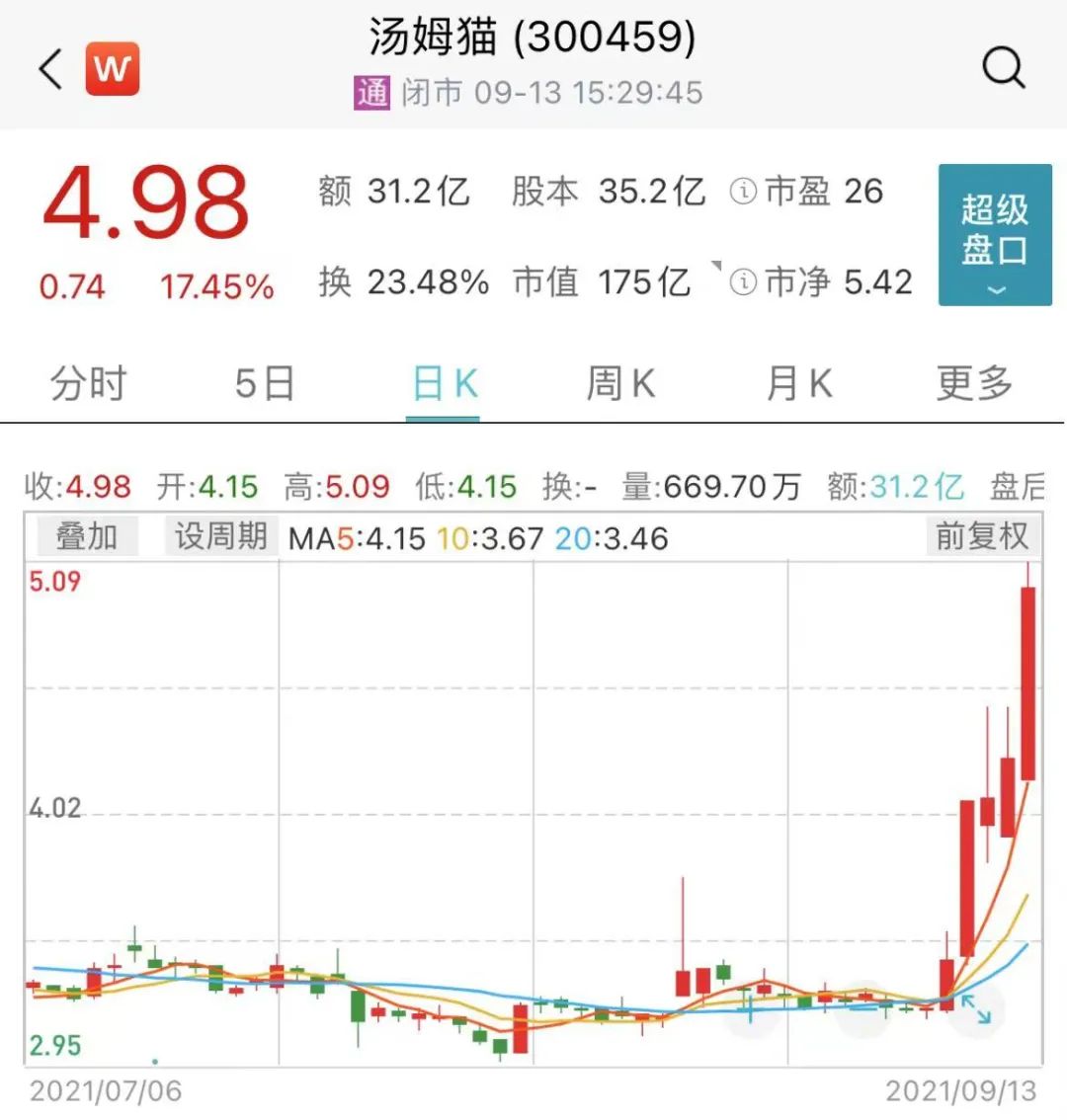Screen dimensions: 1067x1120
Task: Open the 更多 chart options menu
Action: coord(975,383)
